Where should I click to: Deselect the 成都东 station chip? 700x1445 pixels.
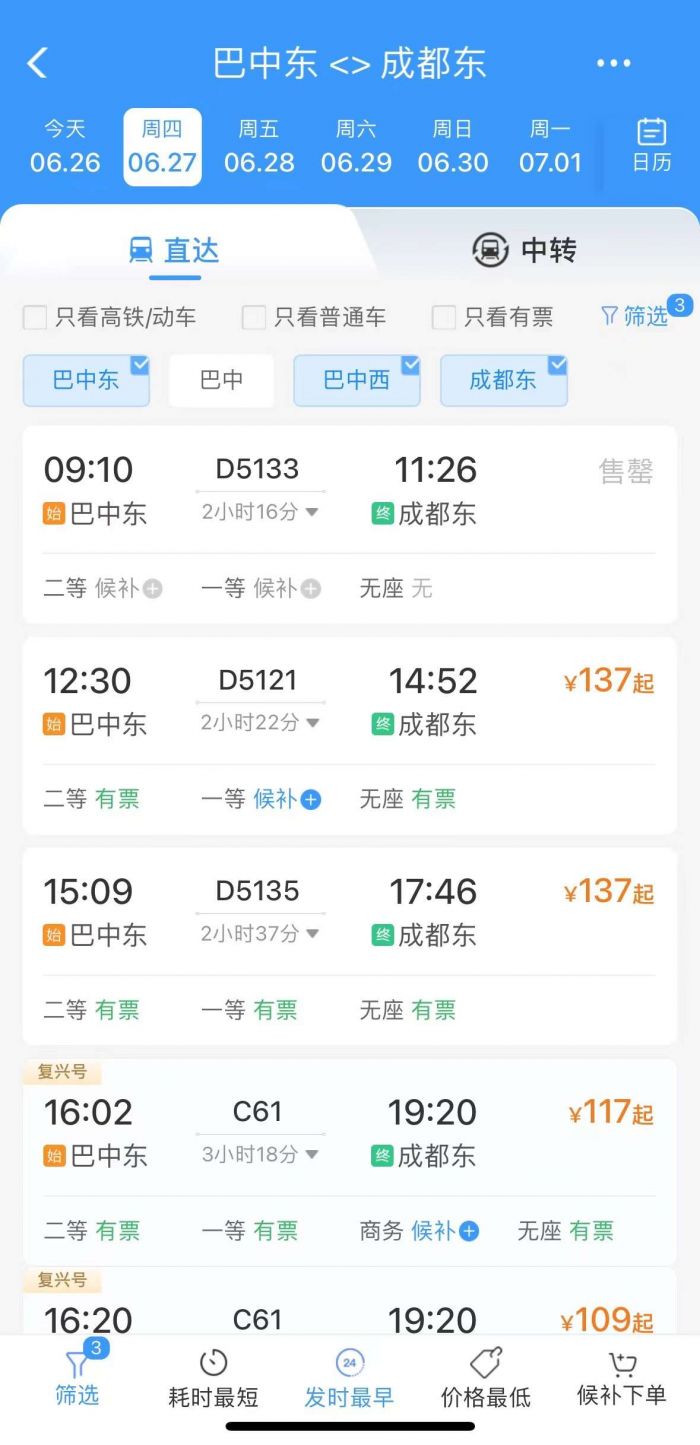click(504, 380)
